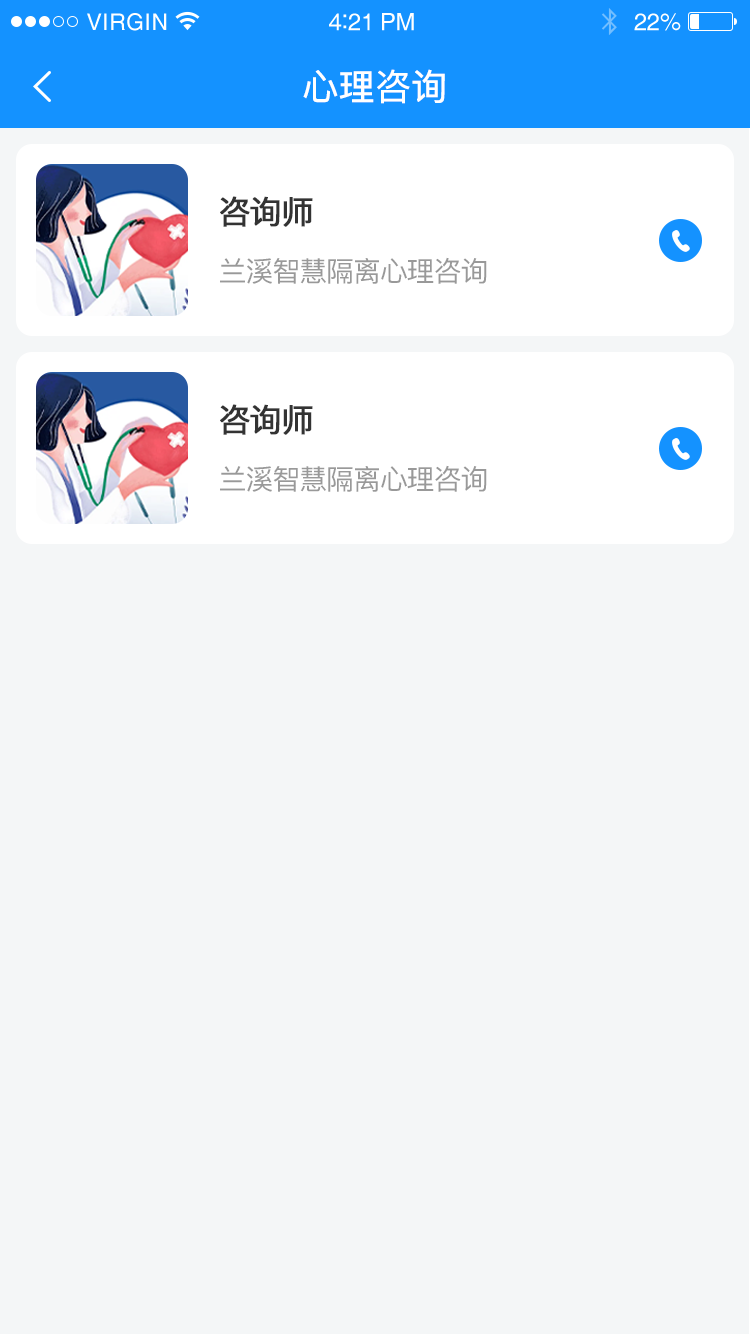
Task: Tap the phone icon on the second counselor card
Action: tap(680, 448)
